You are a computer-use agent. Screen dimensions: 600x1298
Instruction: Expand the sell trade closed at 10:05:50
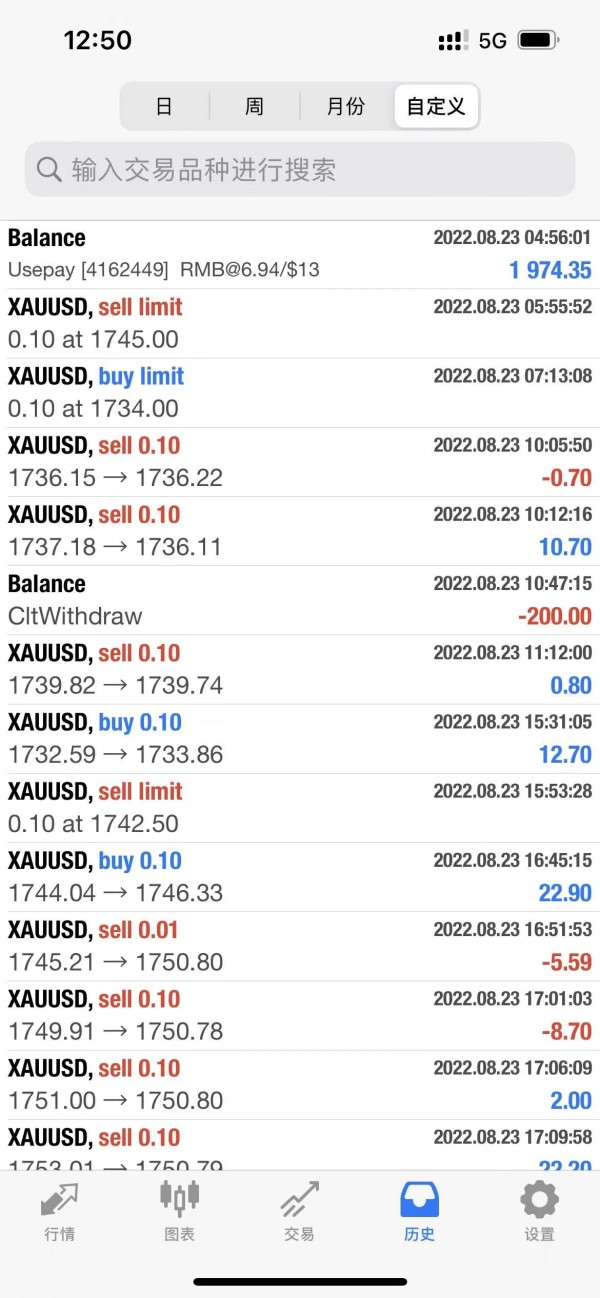[300, 461]
